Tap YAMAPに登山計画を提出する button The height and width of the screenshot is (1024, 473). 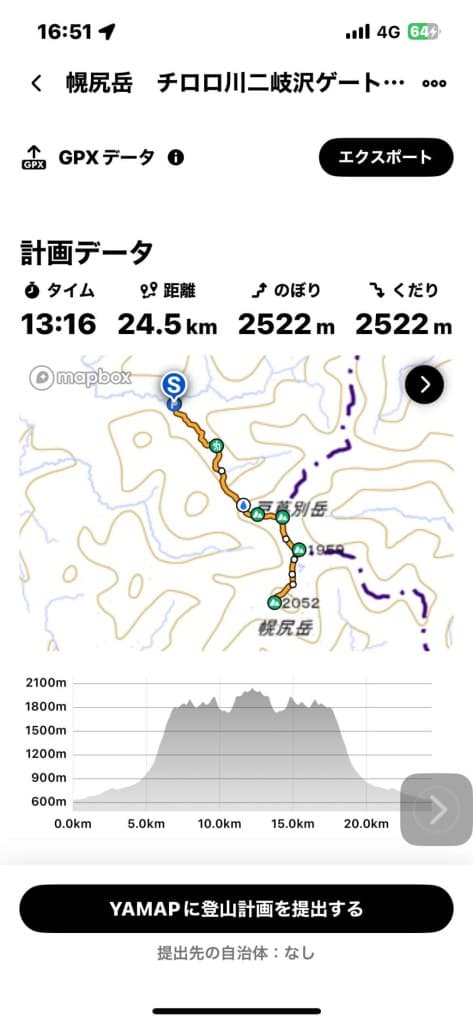click(x=236, y=908)
